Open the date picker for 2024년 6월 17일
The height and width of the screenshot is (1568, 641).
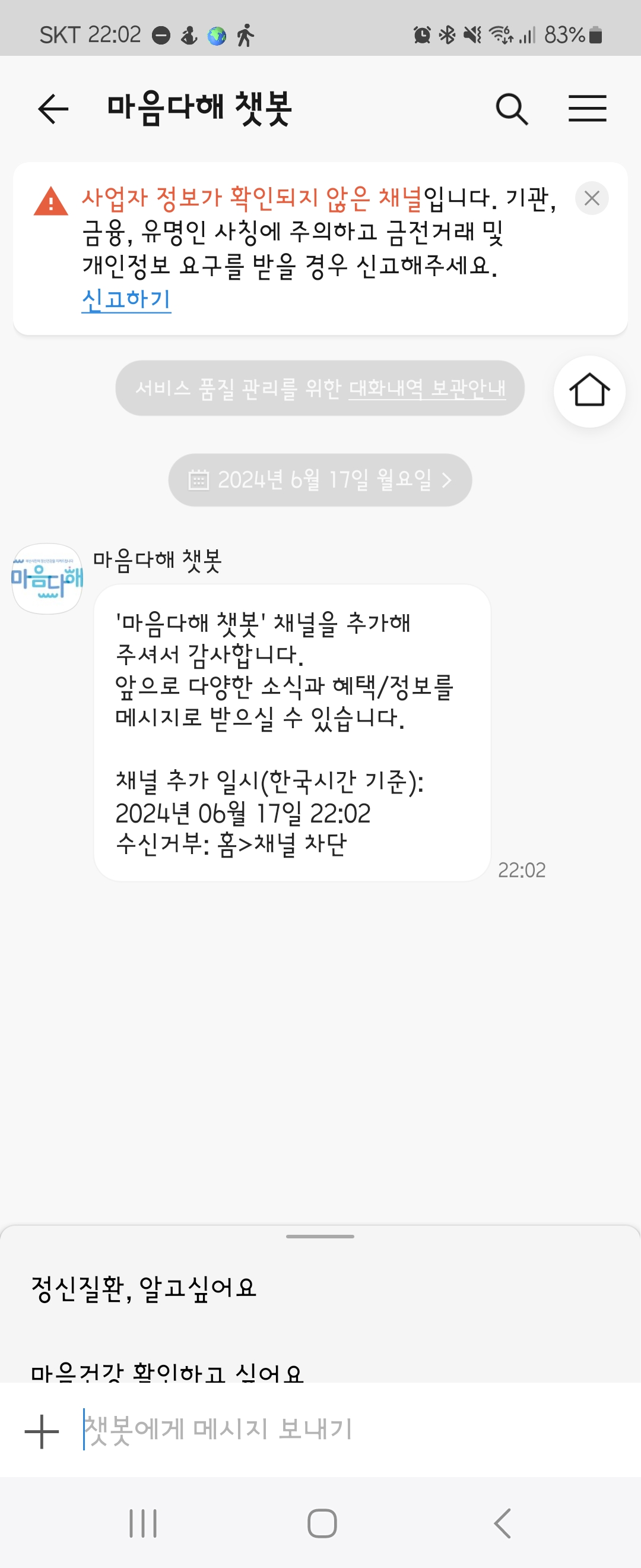click(x=320, y=480)
